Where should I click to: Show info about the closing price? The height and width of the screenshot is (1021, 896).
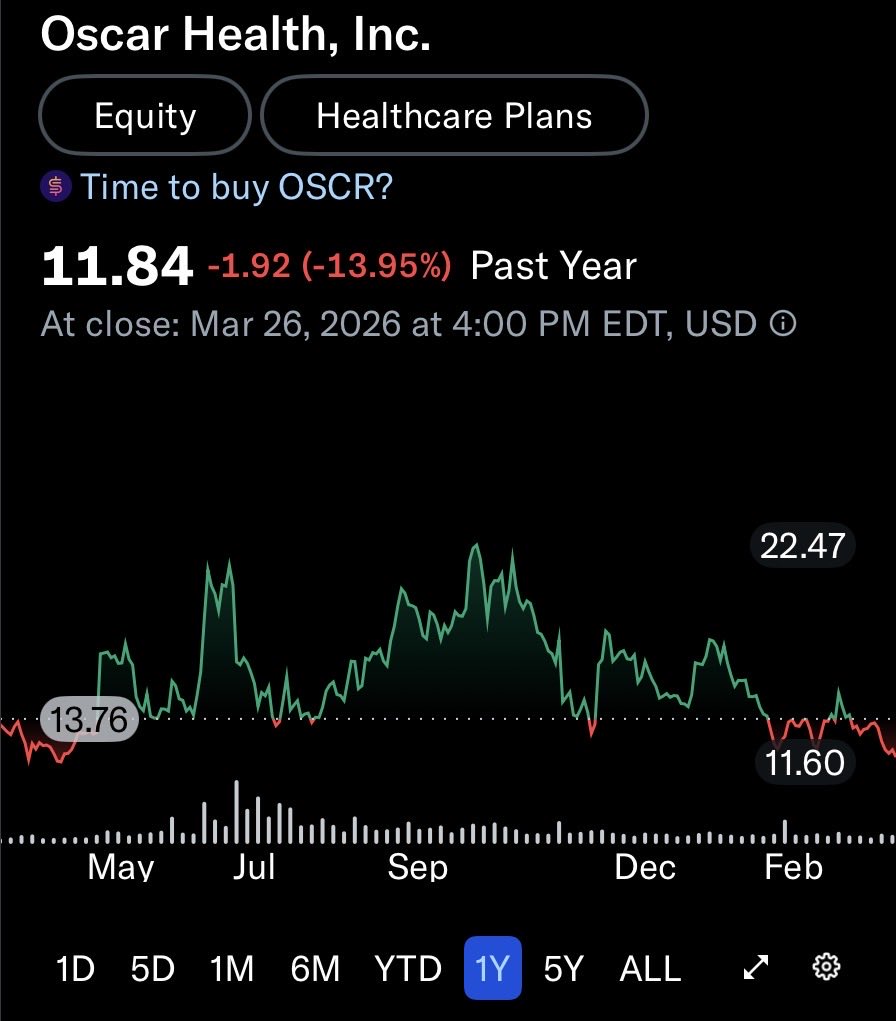tap(786, 324)
